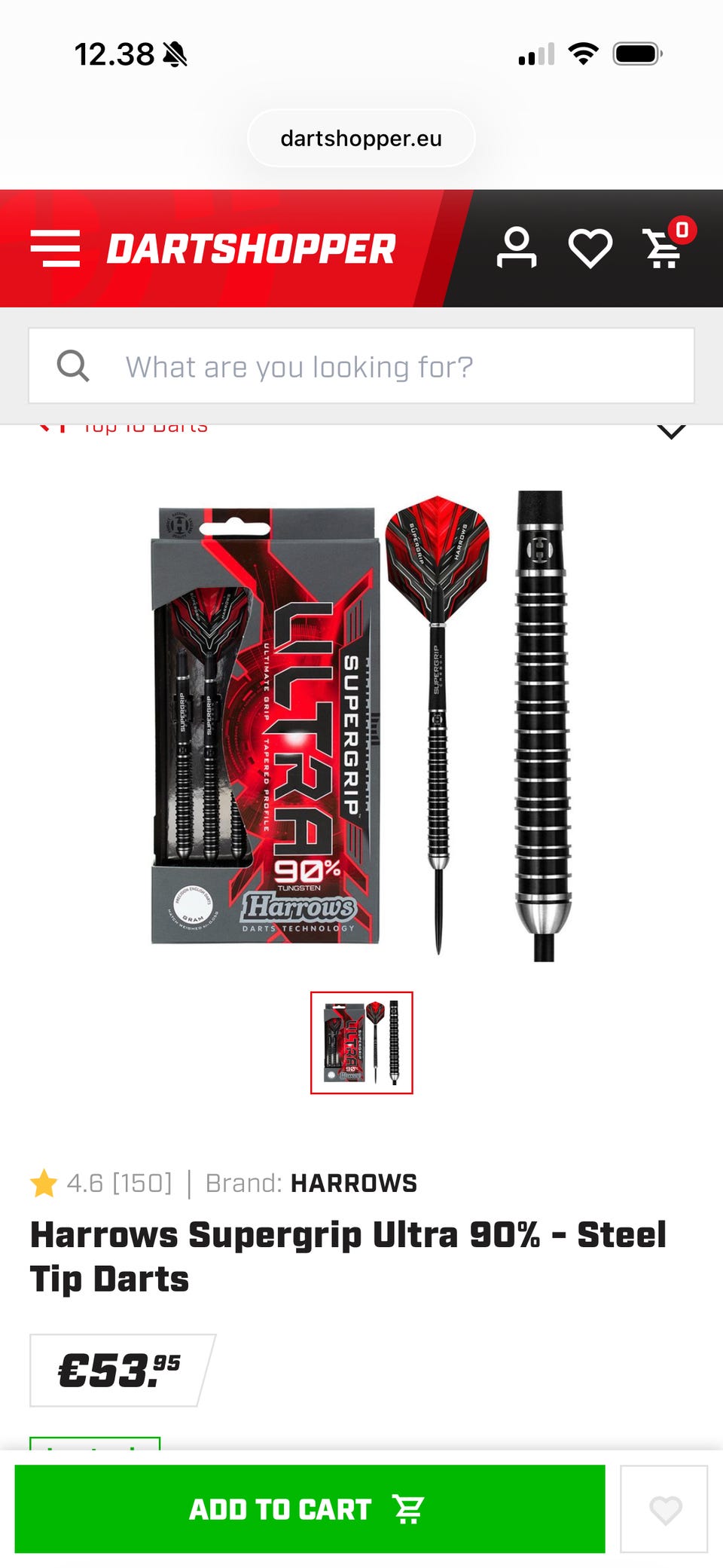723x1568 pixels.
Task: Tap the 'What are you looking for?' search field
Action: click(361, 366)
